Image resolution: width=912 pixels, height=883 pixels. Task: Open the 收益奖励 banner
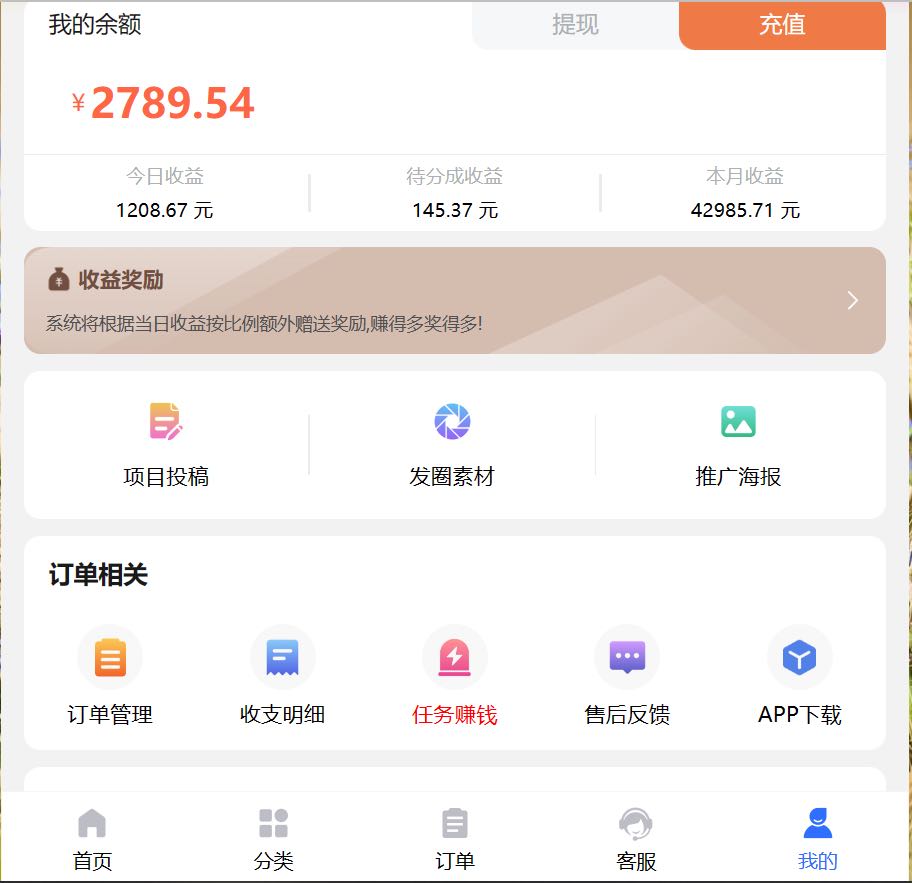pos(454,300)
